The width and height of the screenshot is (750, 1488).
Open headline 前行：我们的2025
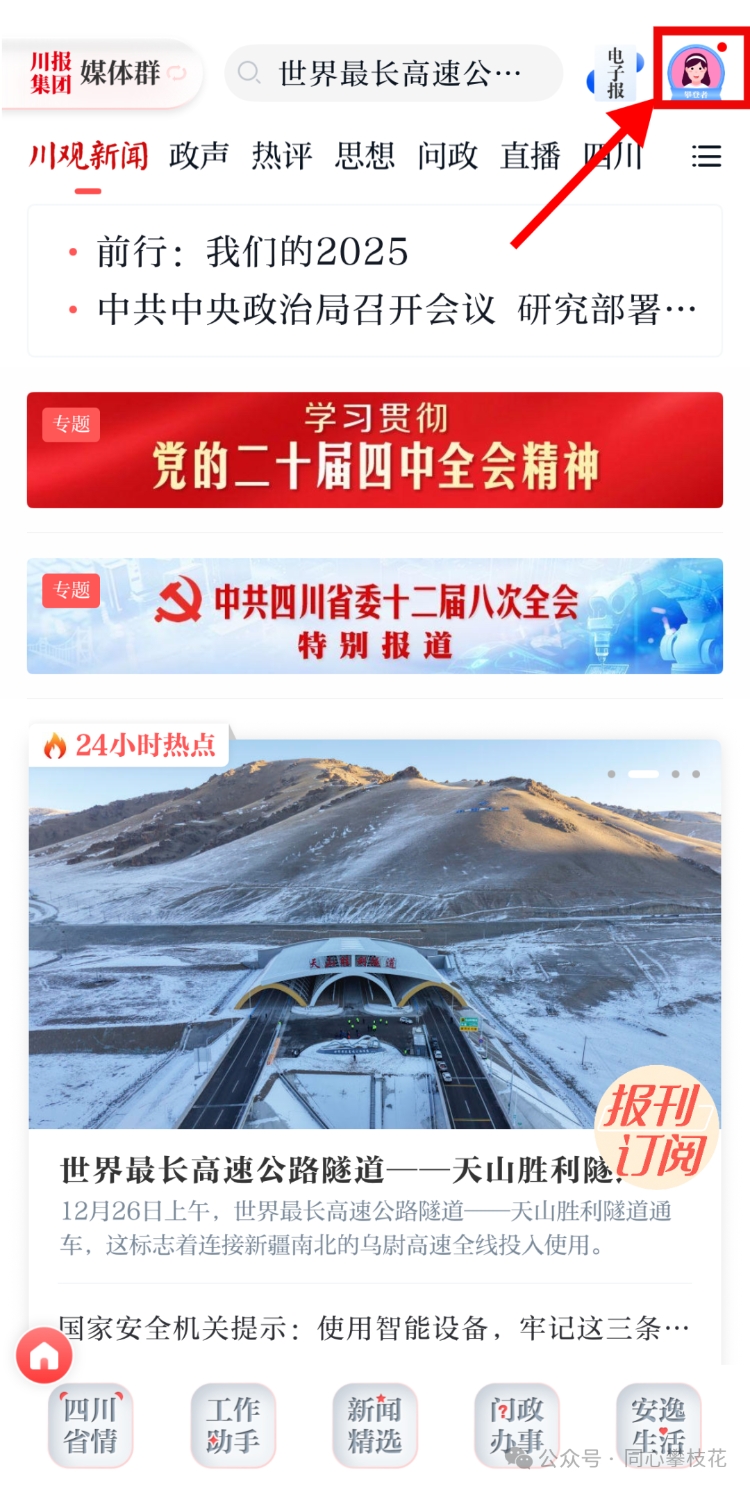click(252, 252)
